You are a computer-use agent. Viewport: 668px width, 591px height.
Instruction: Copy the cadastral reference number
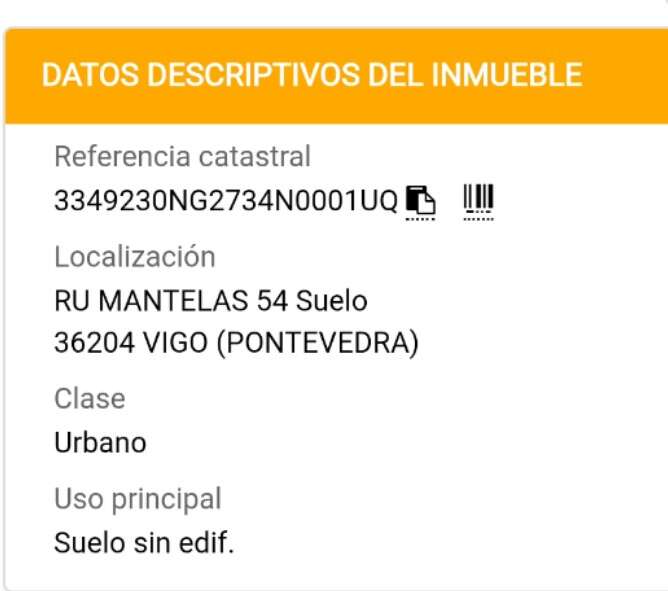(422, 200)
